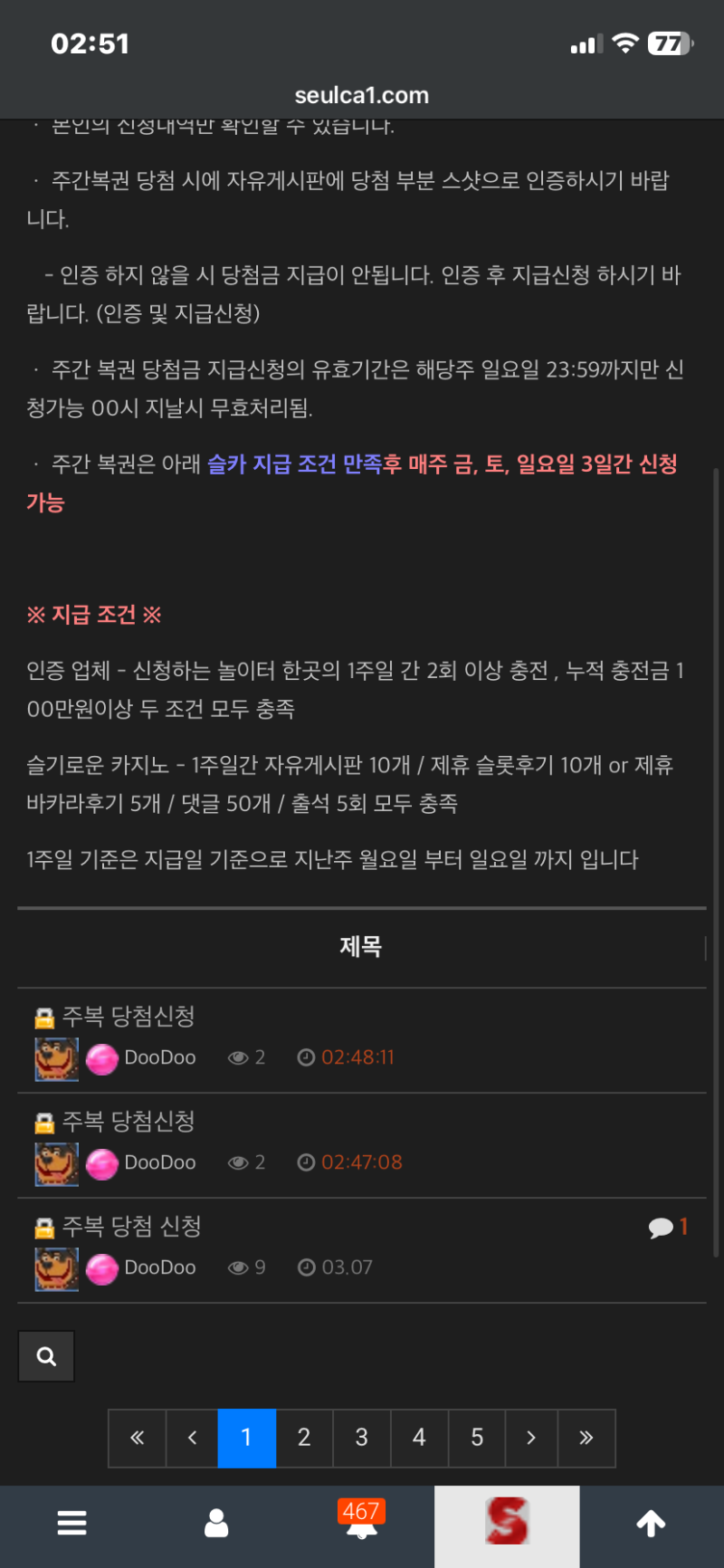Screen dimensions: 724x1568
Task: Jump to the last page
Action: 586,1438
